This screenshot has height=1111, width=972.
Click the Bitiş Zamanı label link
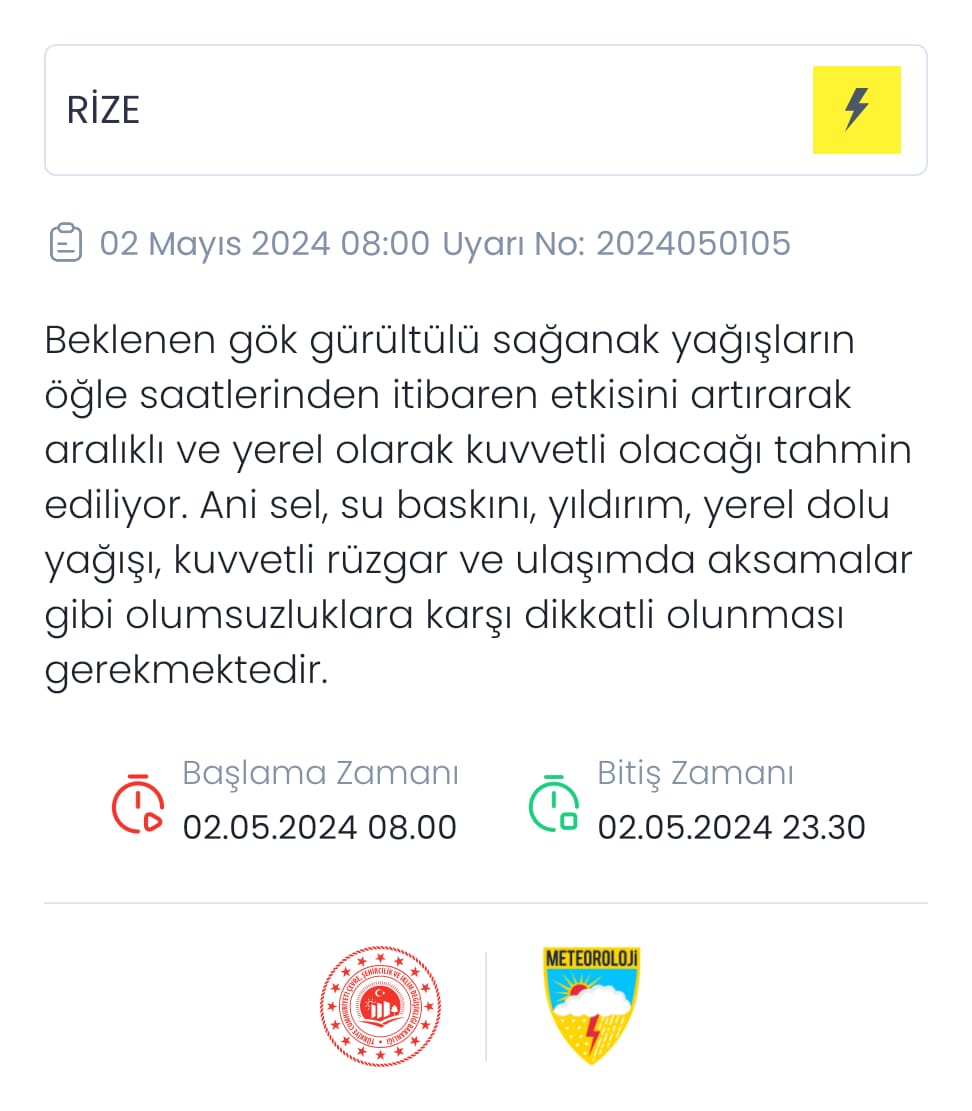coord(695,772)
